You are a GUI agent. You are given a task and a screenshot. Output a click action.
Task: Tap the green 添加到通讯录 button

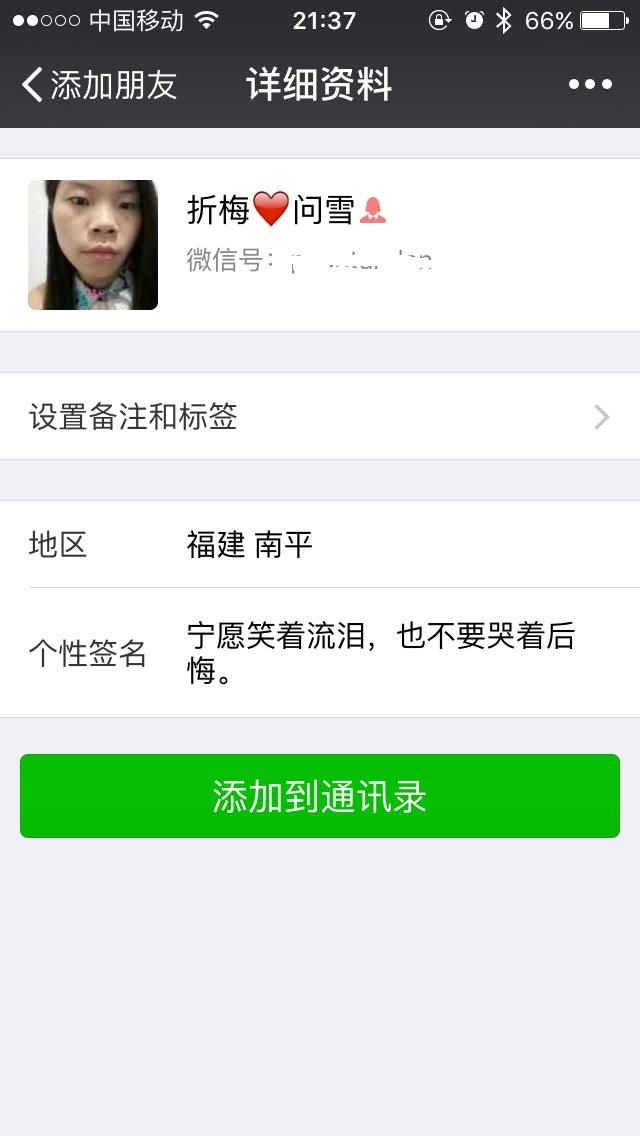pyautogui.click(x=320, y=796)
